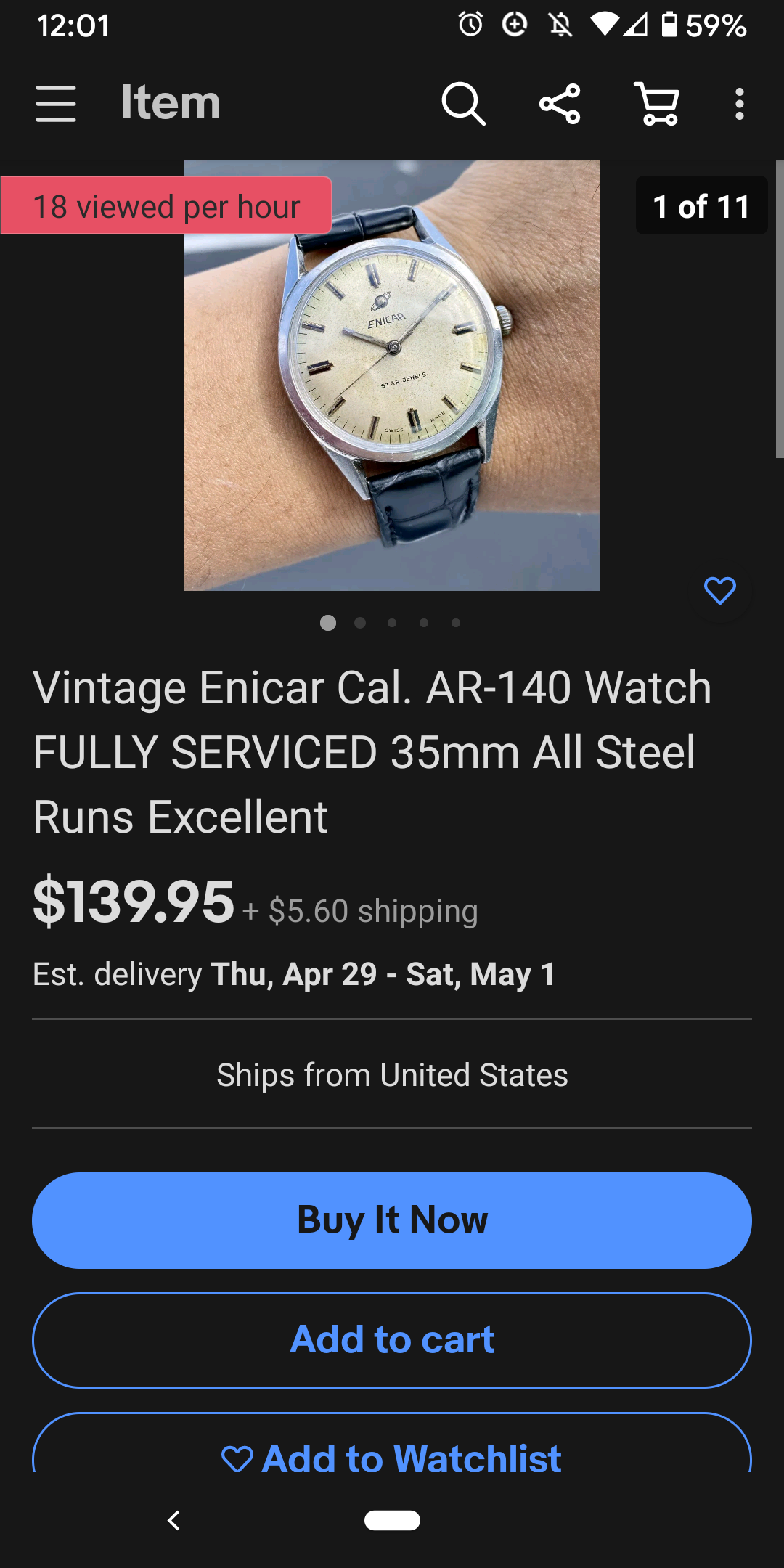
Task: Tap the home pill in navigation bar
Action: (x=392, y=1520)
